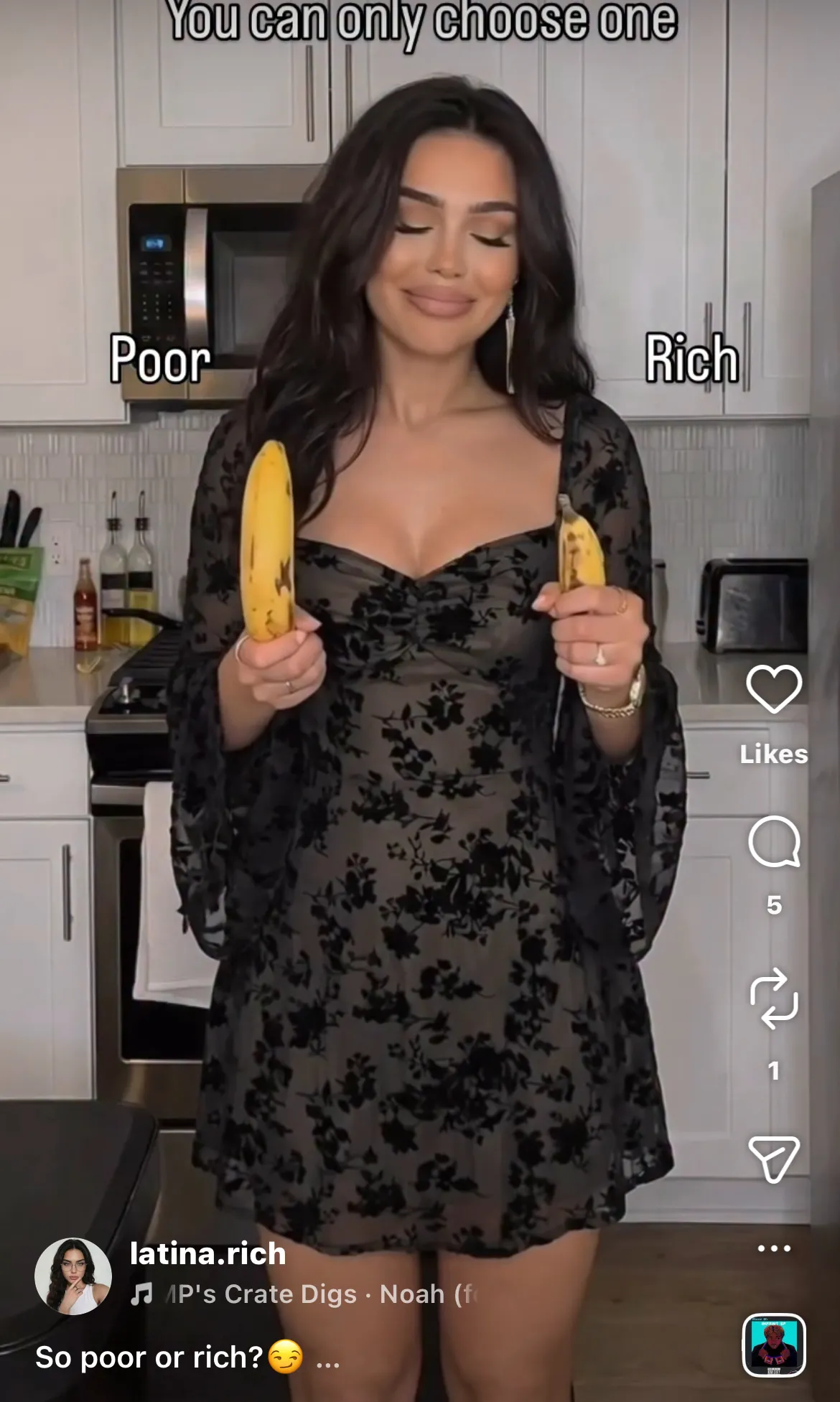Visit the latina.rich username link
Viewport: 840px width, 1402px height.
(x=208, y=1253)
